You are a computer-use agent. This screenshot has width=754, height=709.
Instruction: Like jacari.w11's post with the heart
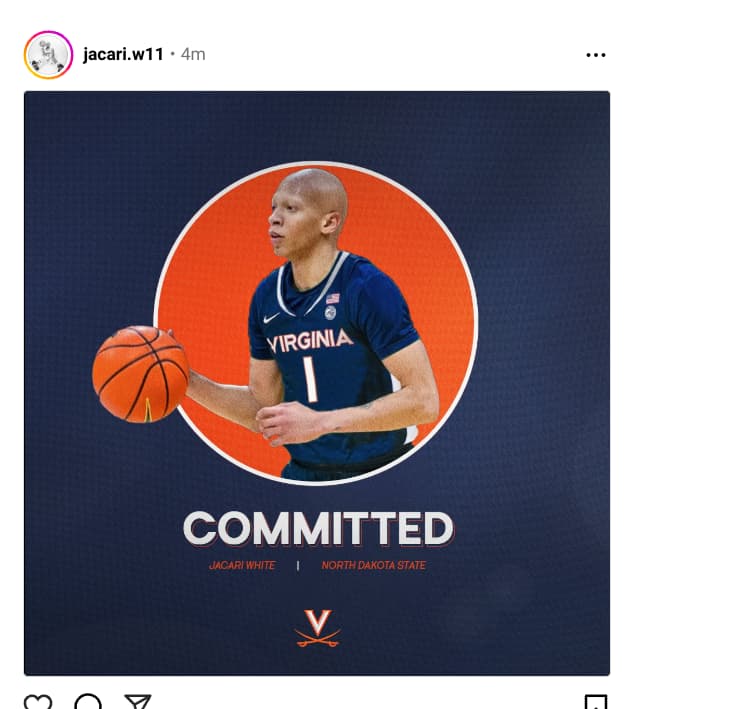pos(38,702)
